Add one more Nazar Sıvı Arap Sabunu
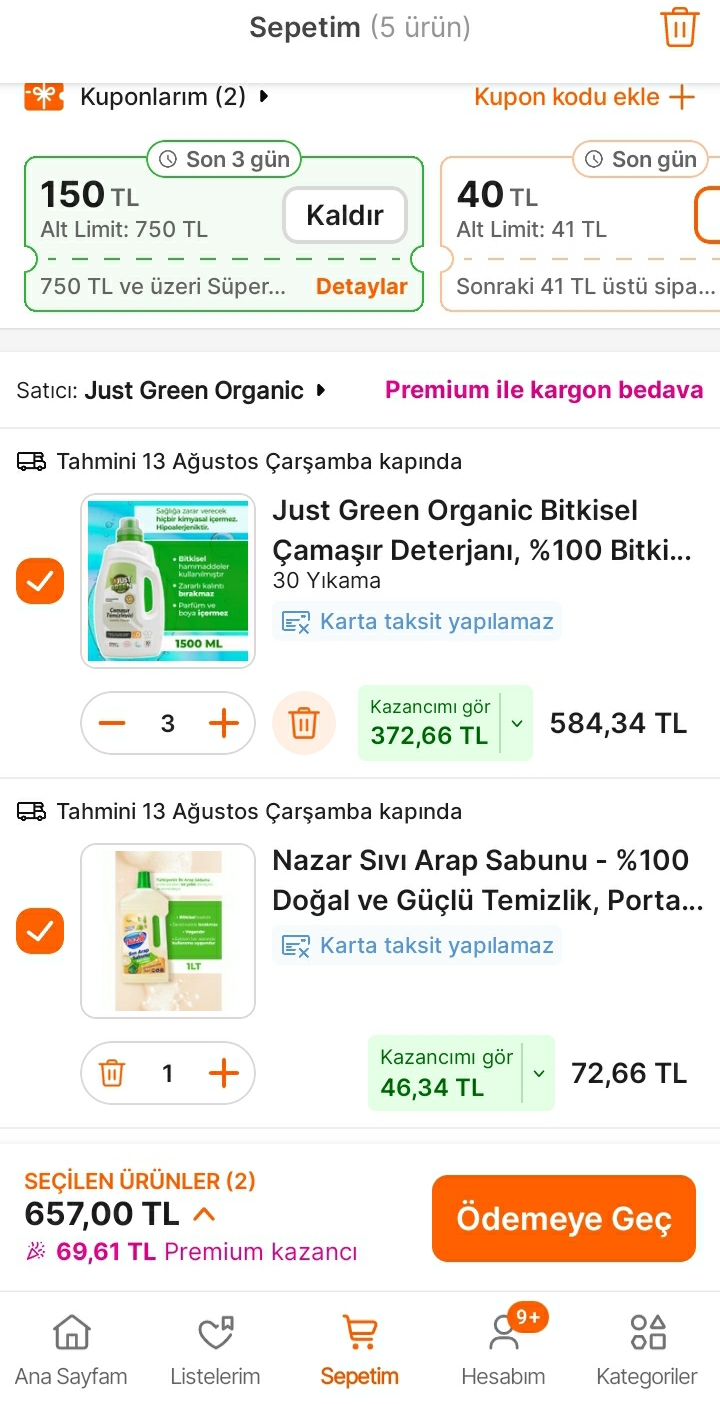720x1404 pixels. [x=224, y=1074]
